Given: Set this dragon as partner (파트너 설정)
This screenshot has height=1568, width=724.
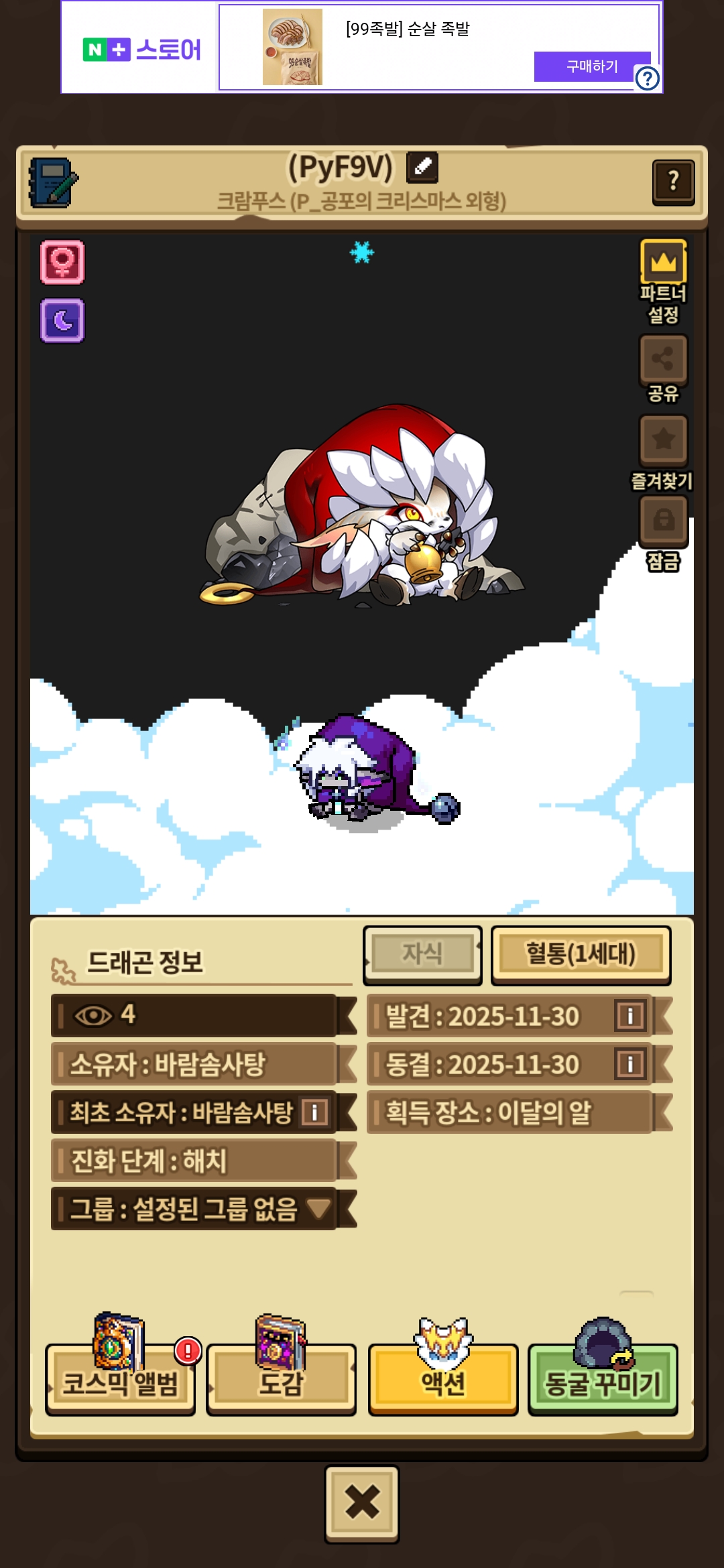Looking at the screenshot, I should tap(663, 263).
